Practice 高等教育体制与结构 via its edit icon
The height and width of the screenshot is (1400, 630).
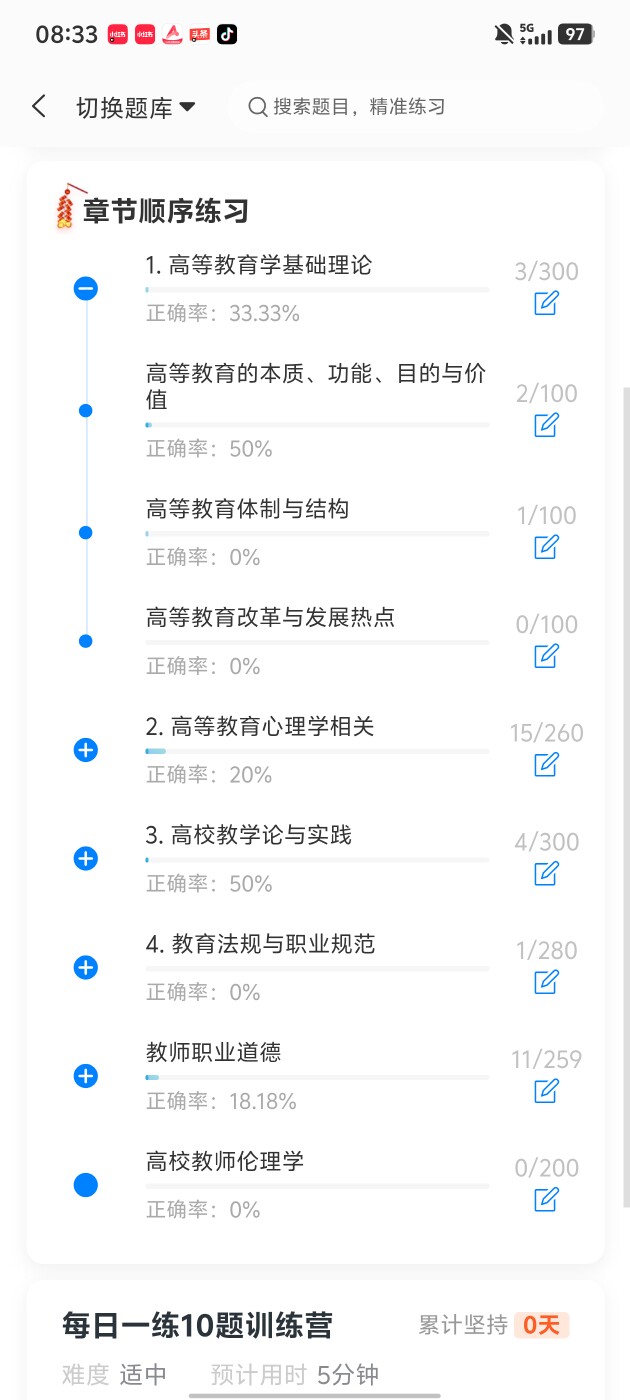(x=546, y=547)
